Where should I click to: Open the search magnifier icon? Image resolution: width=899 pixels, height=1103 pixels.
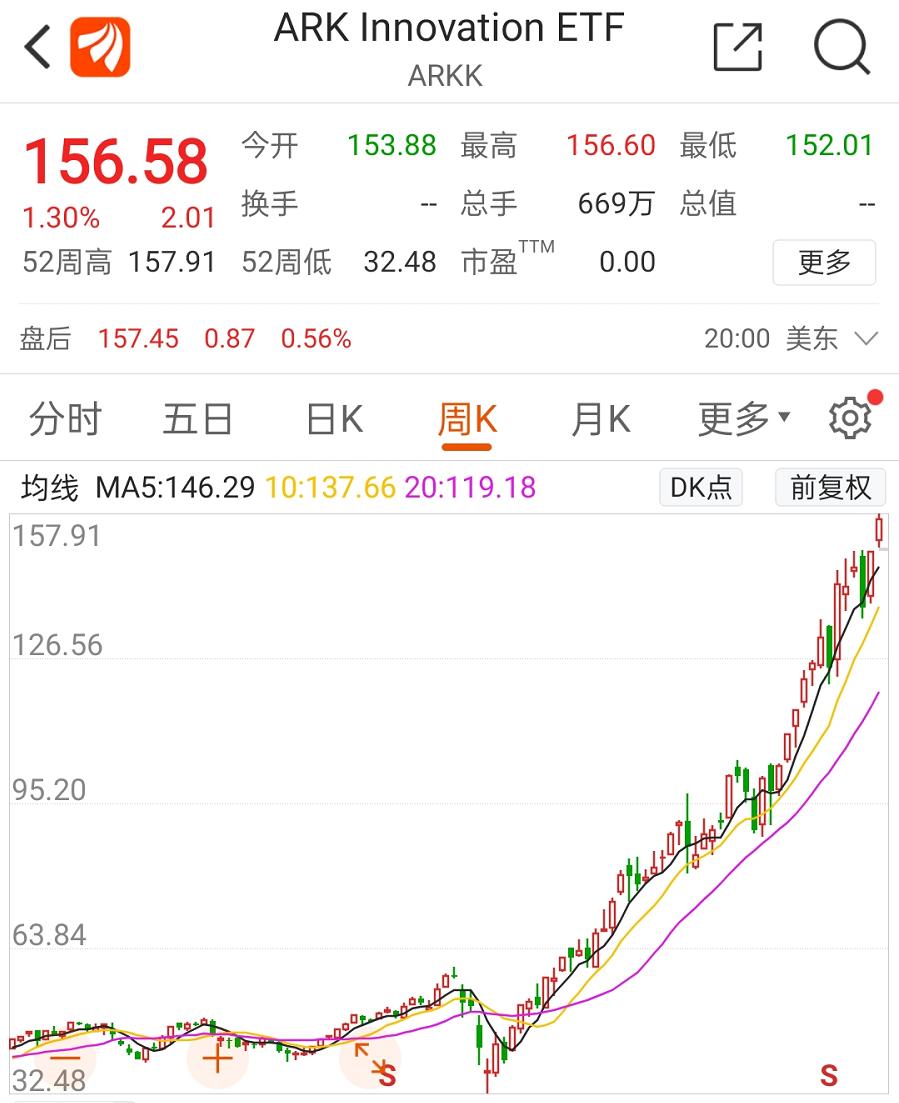841,47
